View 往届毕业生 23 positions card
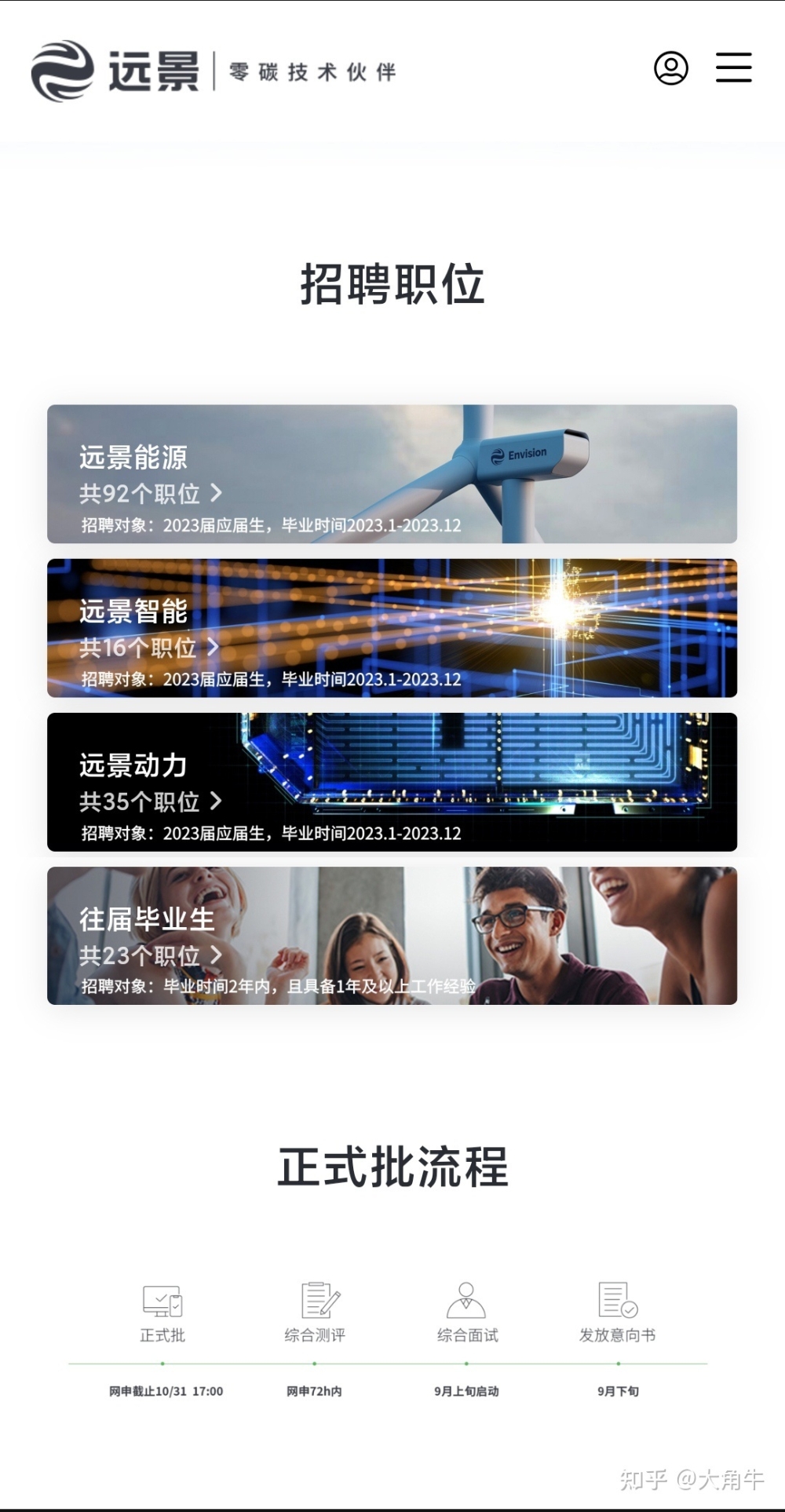The height and width of the screenshot is (1512, 785). pyautogui.click(x=392, y=936)
